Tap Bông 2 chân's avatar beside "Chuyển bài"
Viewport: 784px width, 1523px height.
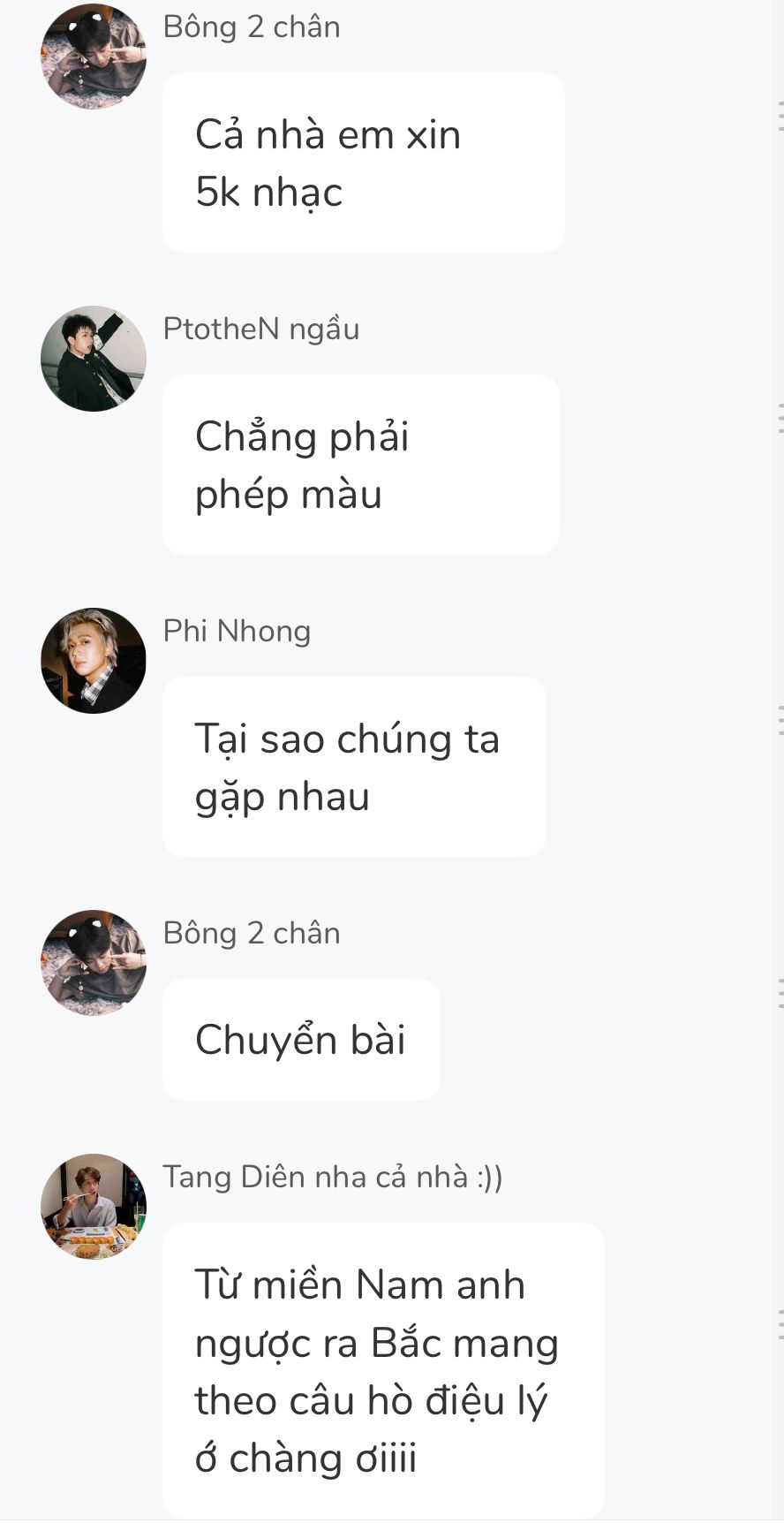[x=94, y=963]
